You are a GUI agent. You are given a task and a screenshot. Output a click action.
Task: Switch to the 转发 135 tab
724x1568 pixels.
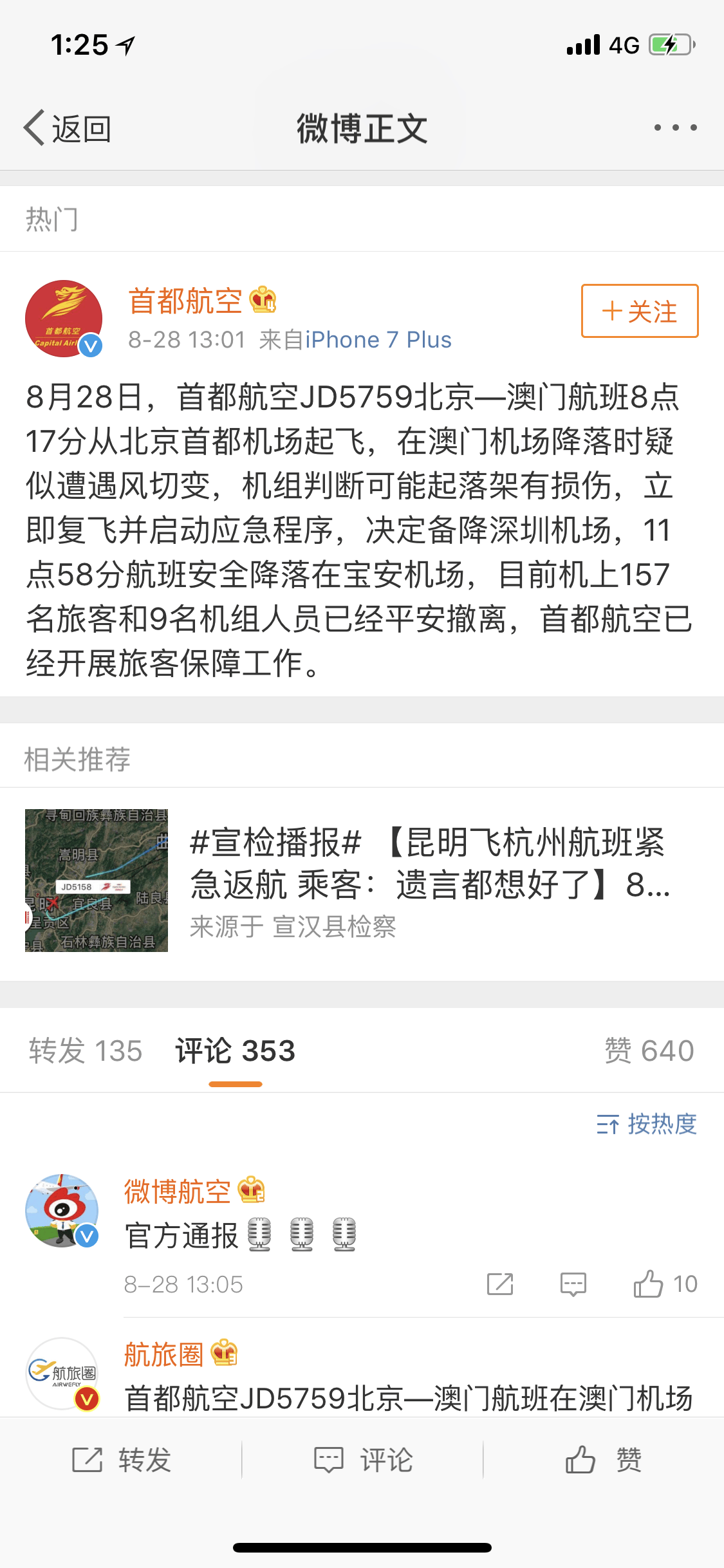pyautogui.click(x=86, y=1050)
